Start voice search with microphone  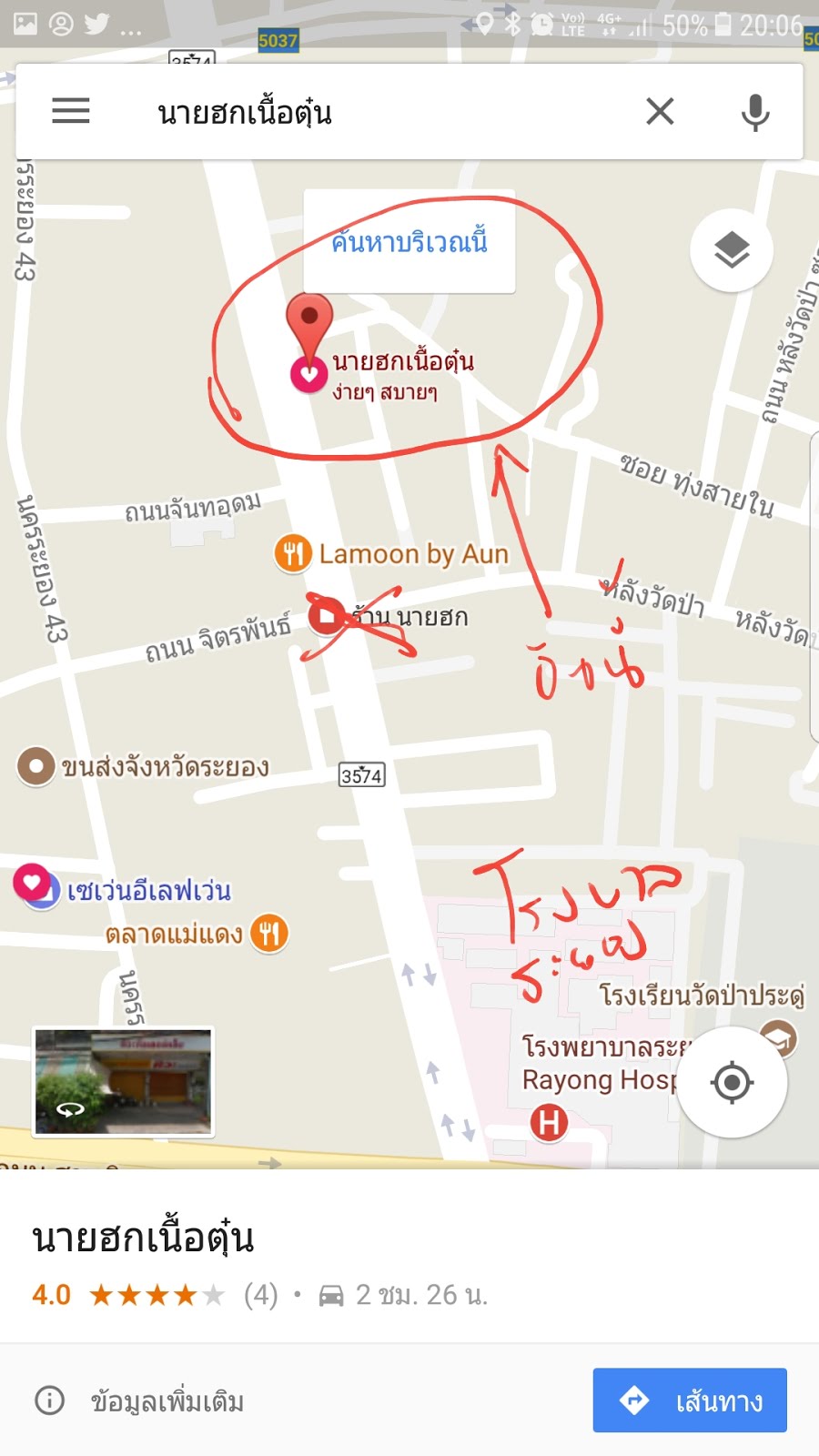click(x=754, y=112)
